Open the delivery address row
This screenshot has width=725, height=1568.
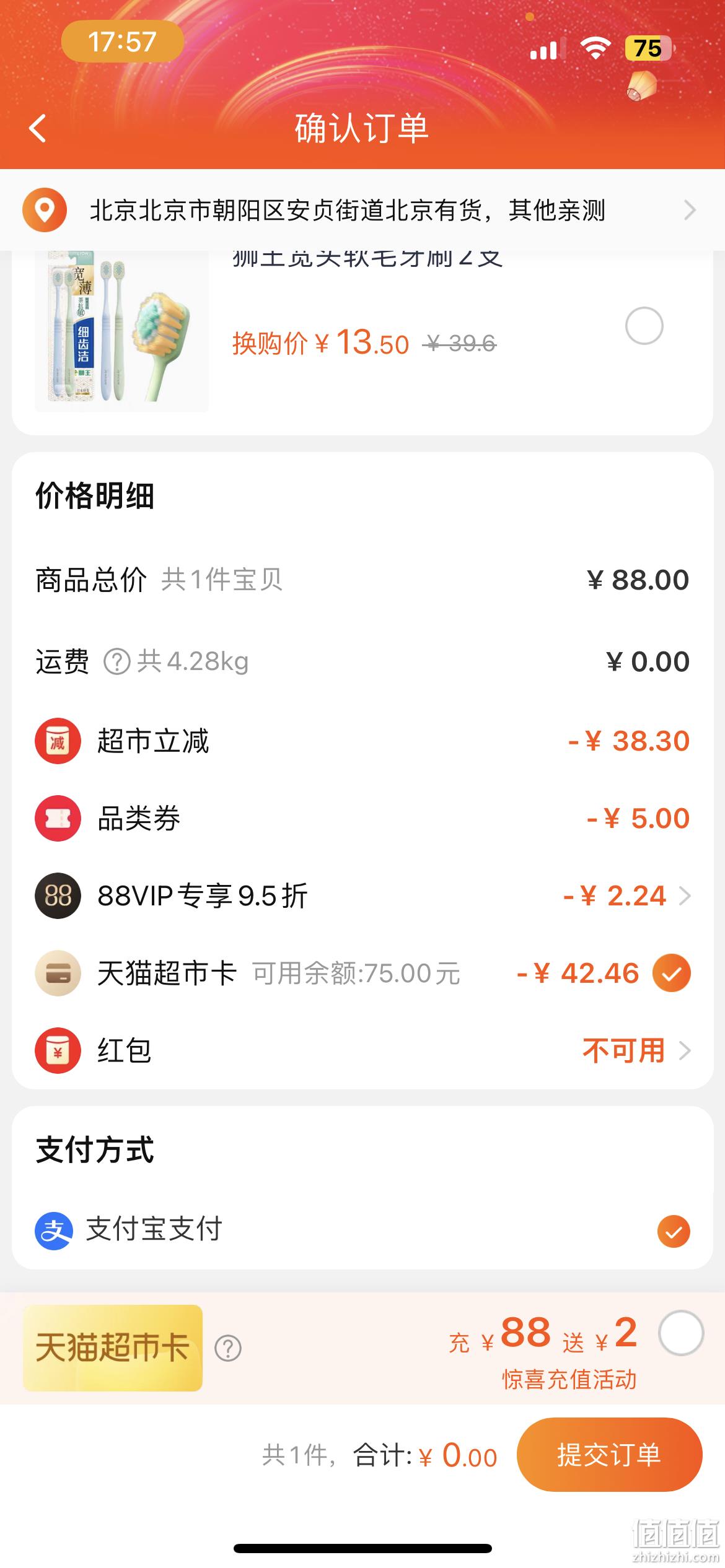point(362,210)
